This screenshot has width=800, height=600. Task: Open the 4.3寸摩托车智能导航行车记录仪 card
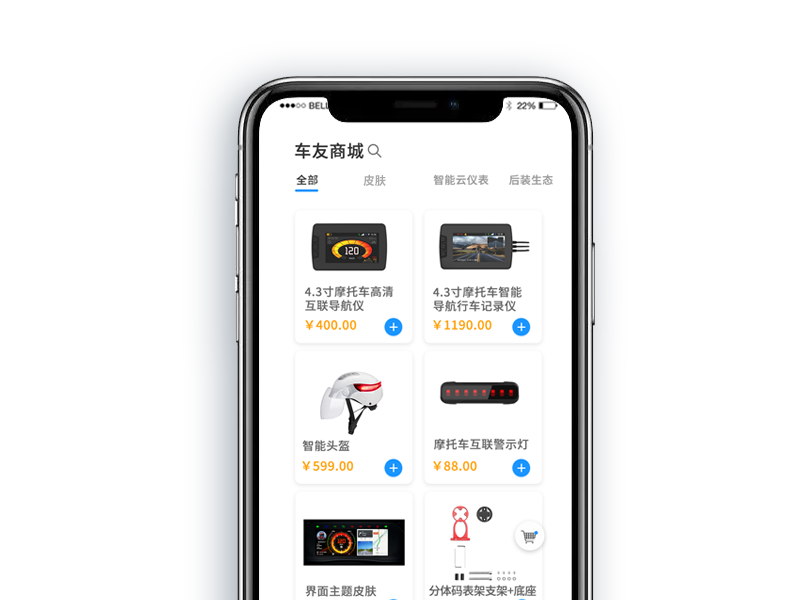[x=481, y=265]
